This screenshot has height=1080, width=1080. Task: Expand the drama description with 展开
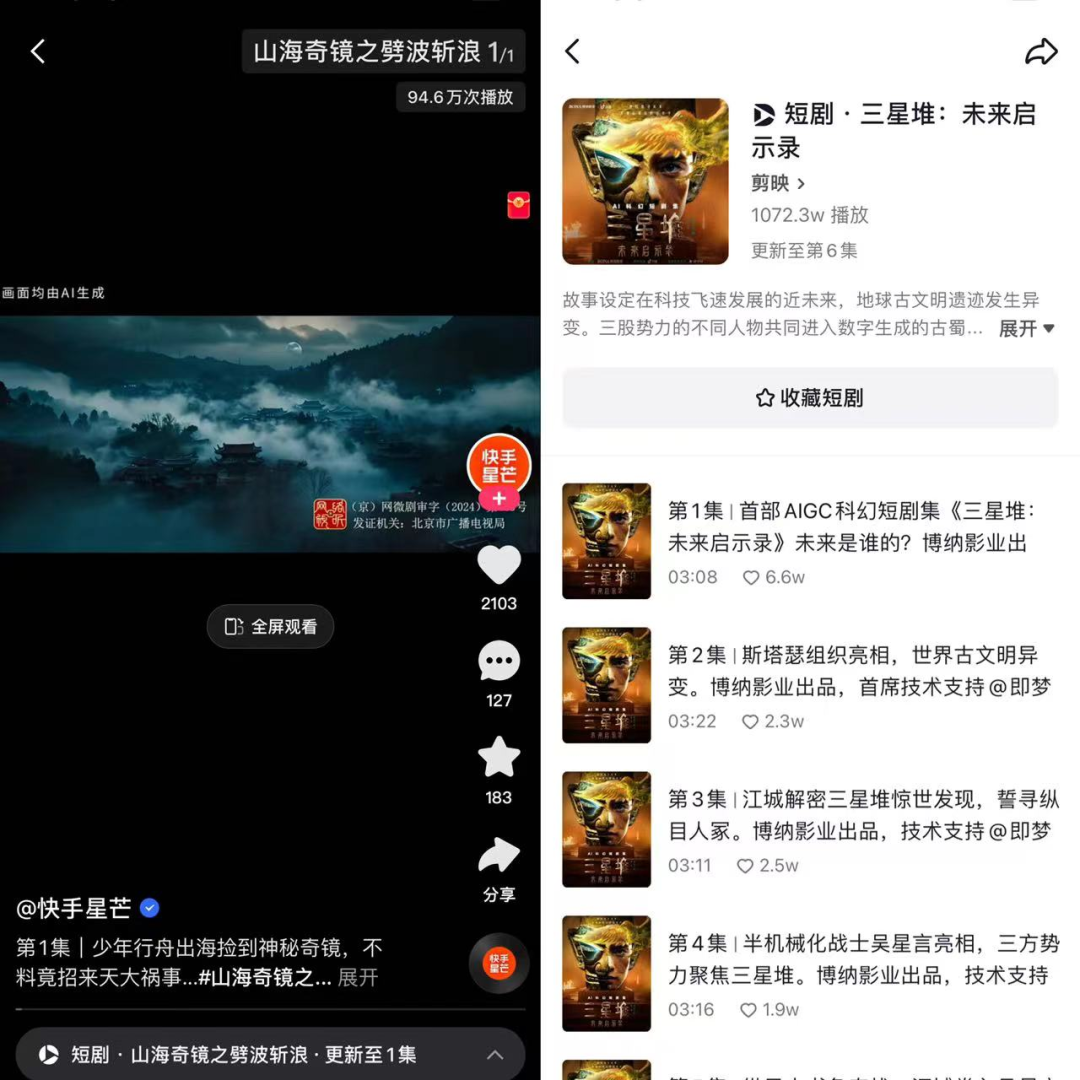(1026, 329)
